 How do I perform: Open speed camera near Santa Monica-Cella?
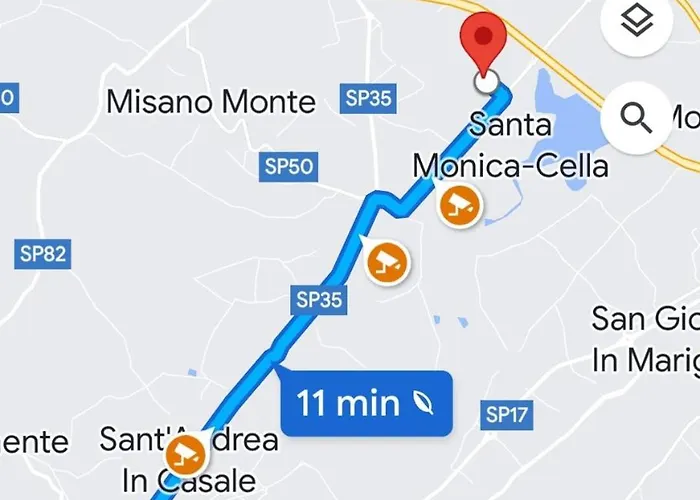460,205
